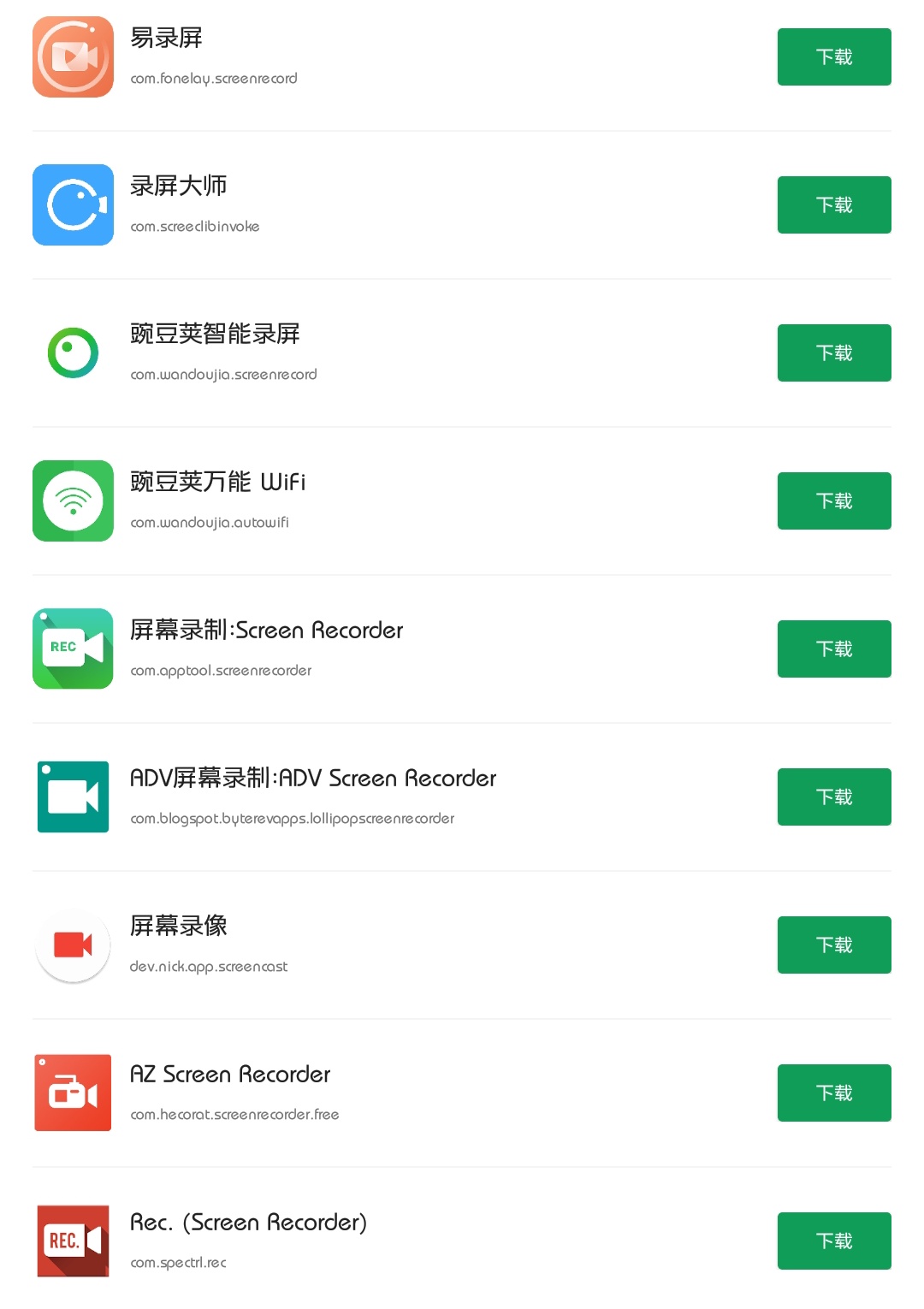Get the 豌豆荚万能 WiFi app
924x1309 pixels.
(x=833, y=501)
